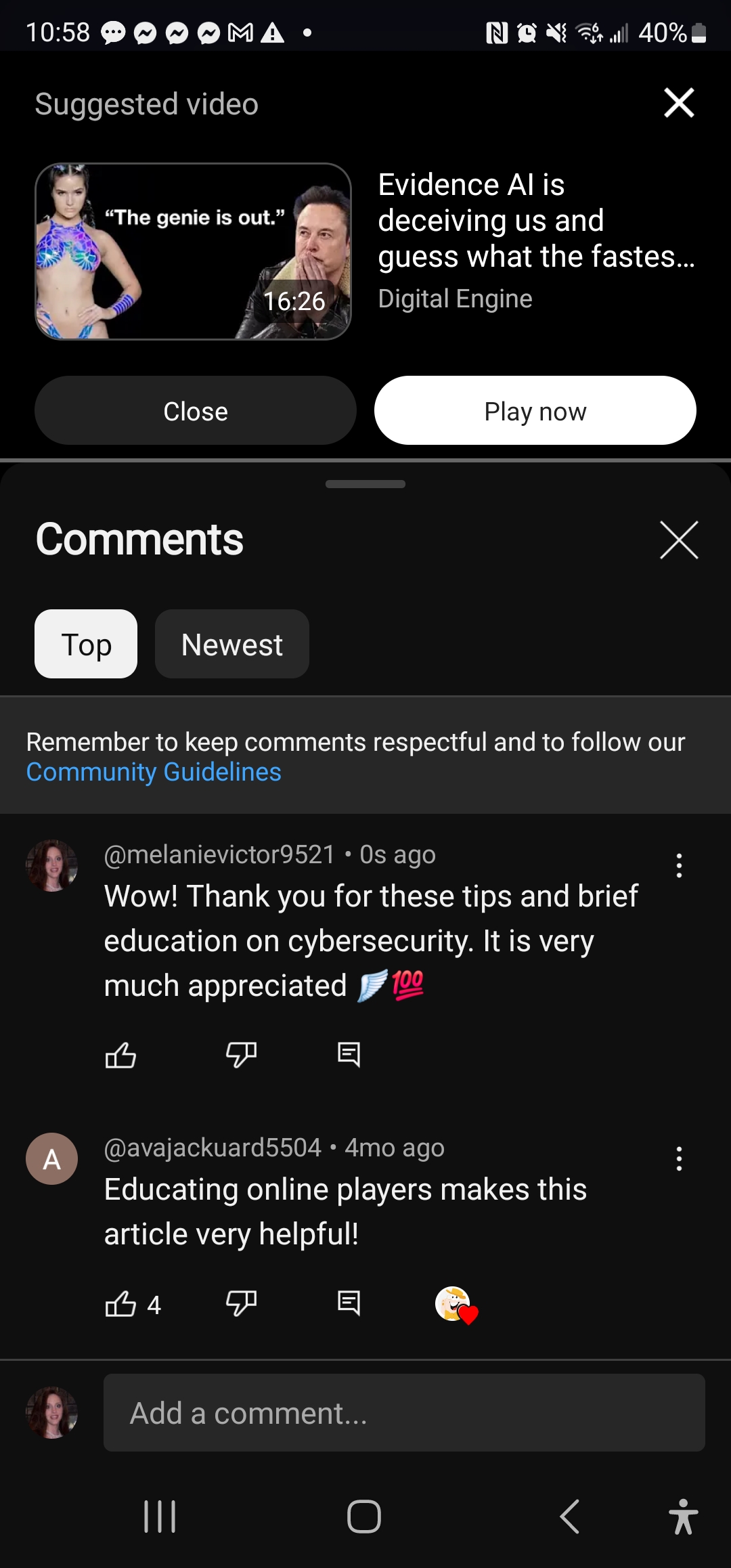Open recent apps from the navigation bar

pyautogui.click(x=160, y=1517)
